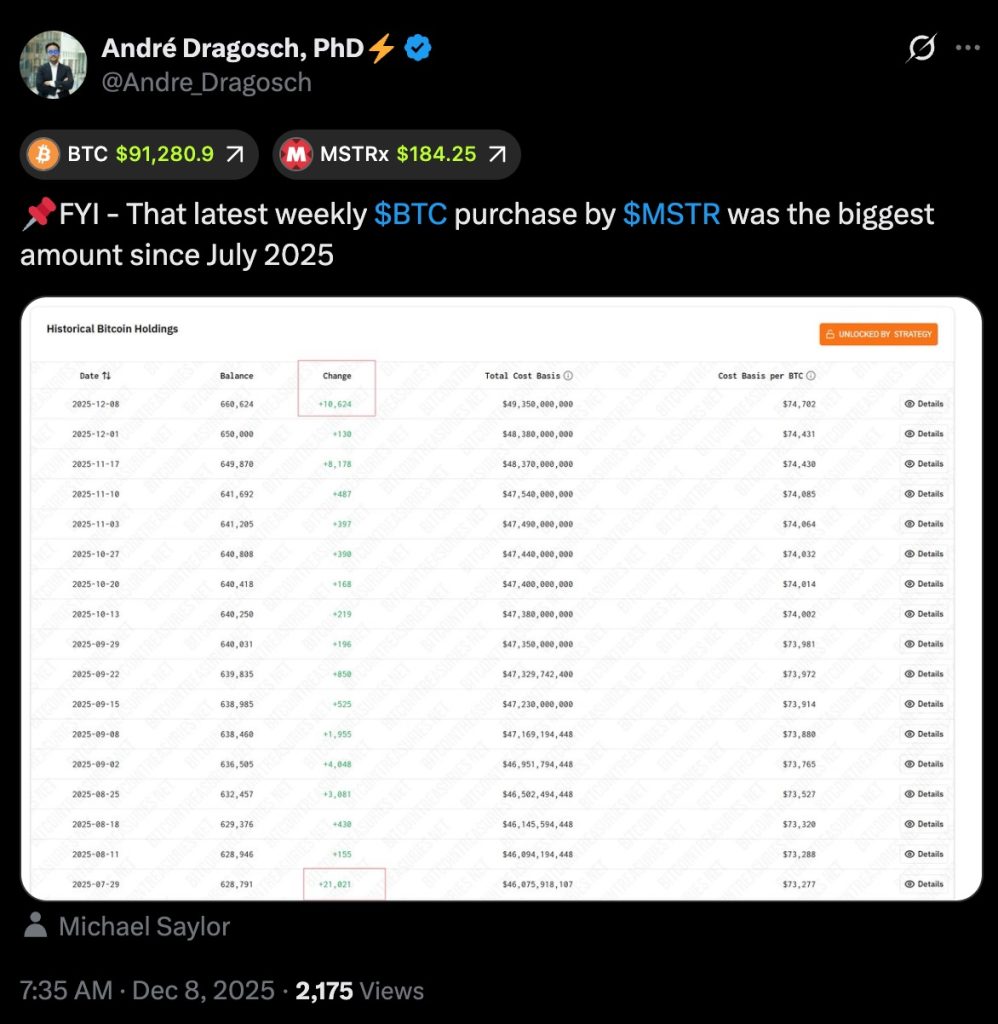
Task: Open tagged user Michael Saylor
Action: pyautogui.click(x=143, y=926)
